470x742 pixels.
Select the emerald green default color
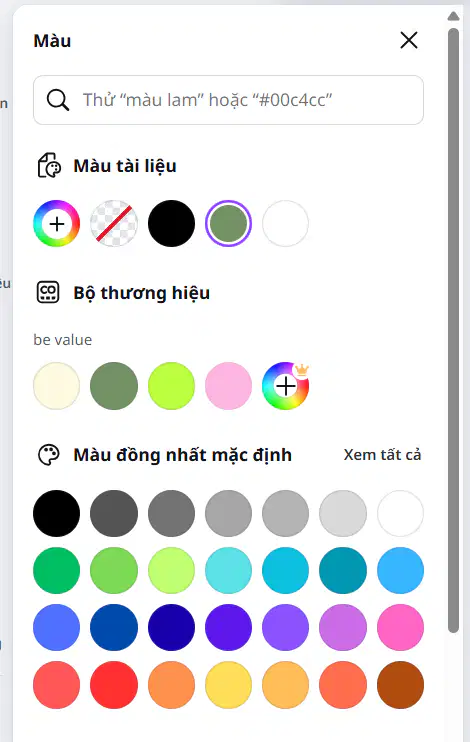tap(57, 570)
